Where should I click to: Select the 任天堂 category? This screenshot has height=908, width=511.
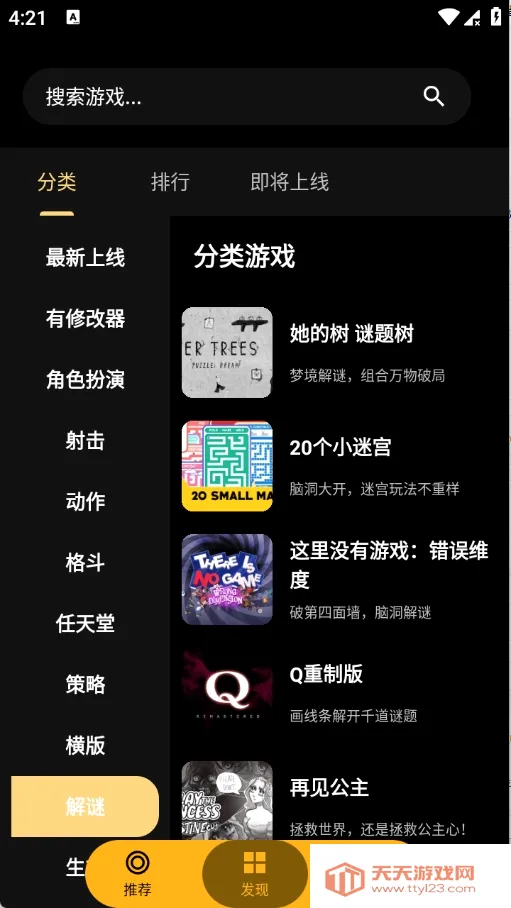pos(85,624)
